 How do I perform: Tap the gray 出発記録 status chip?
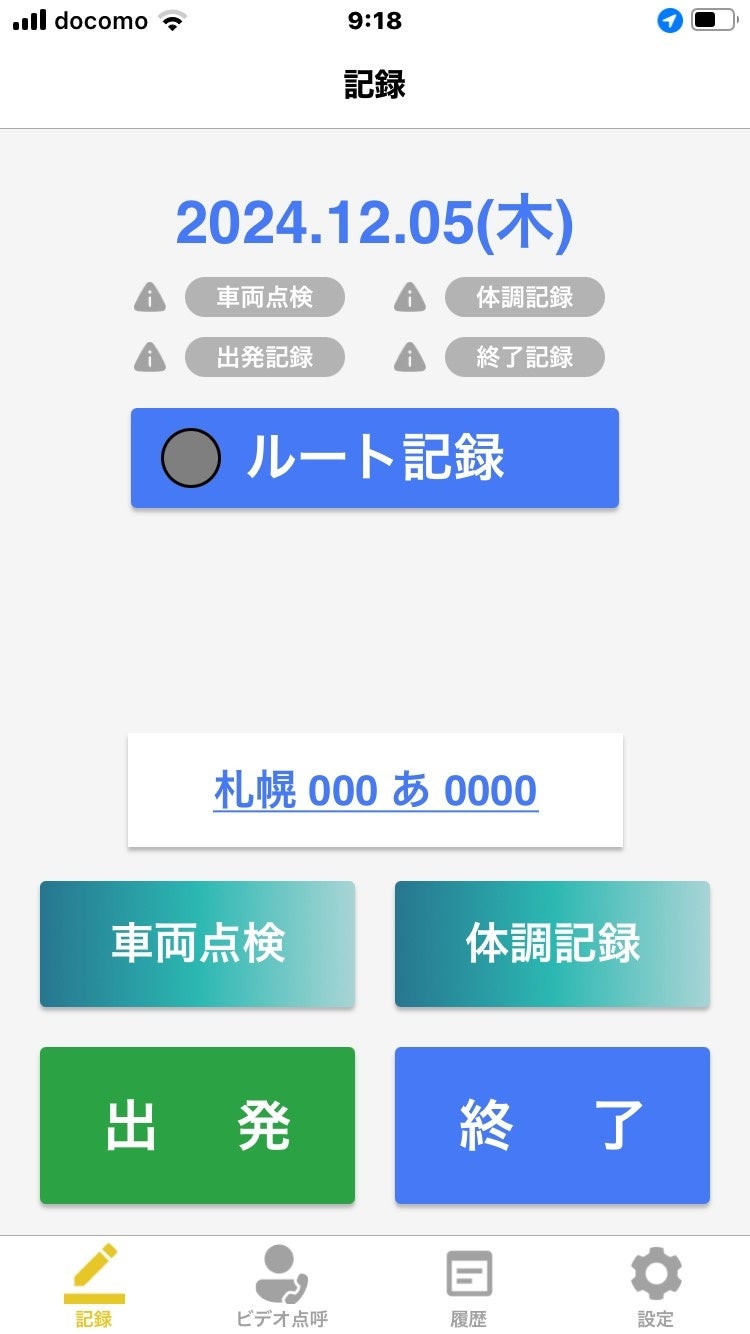tap(265, 357)
